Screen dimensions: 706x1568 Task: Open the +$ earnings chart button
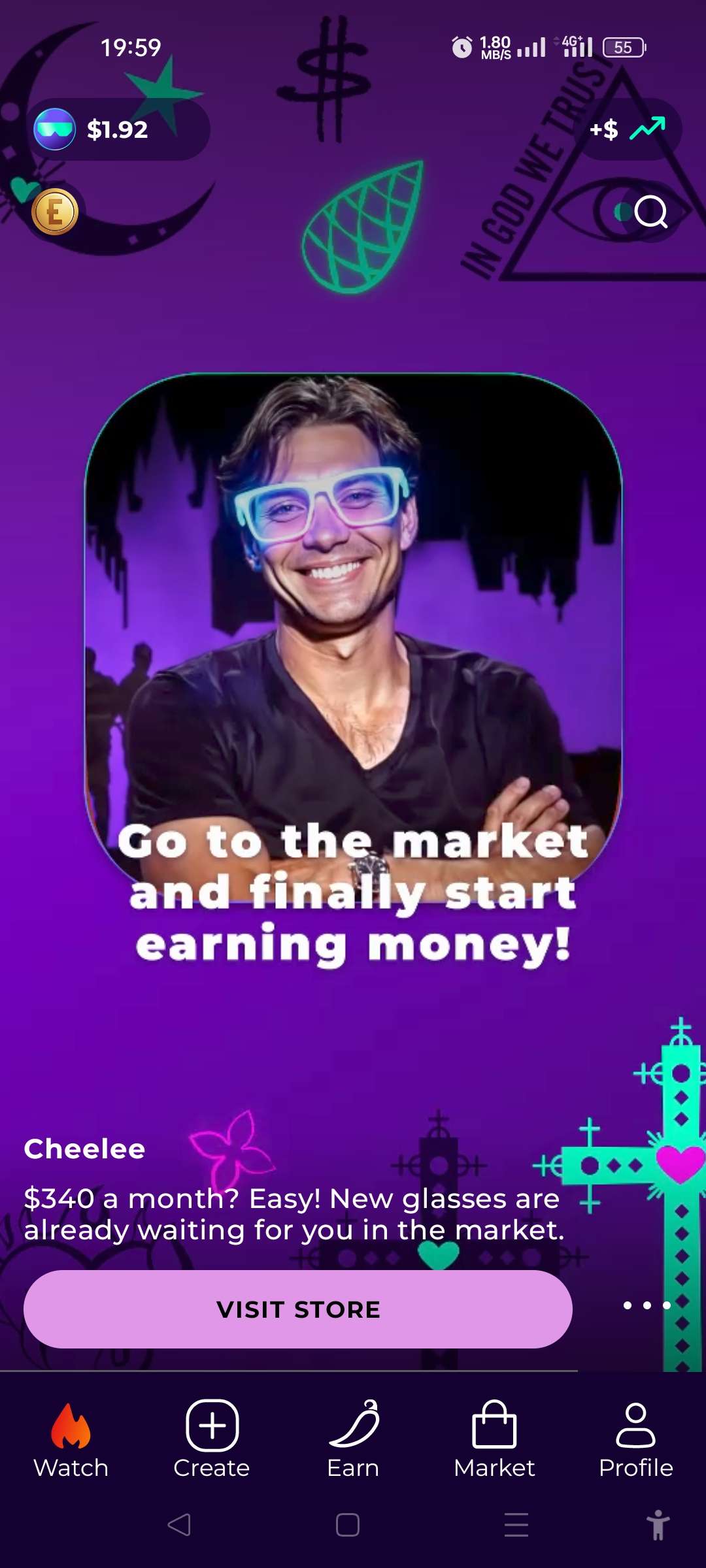[628, 129]
